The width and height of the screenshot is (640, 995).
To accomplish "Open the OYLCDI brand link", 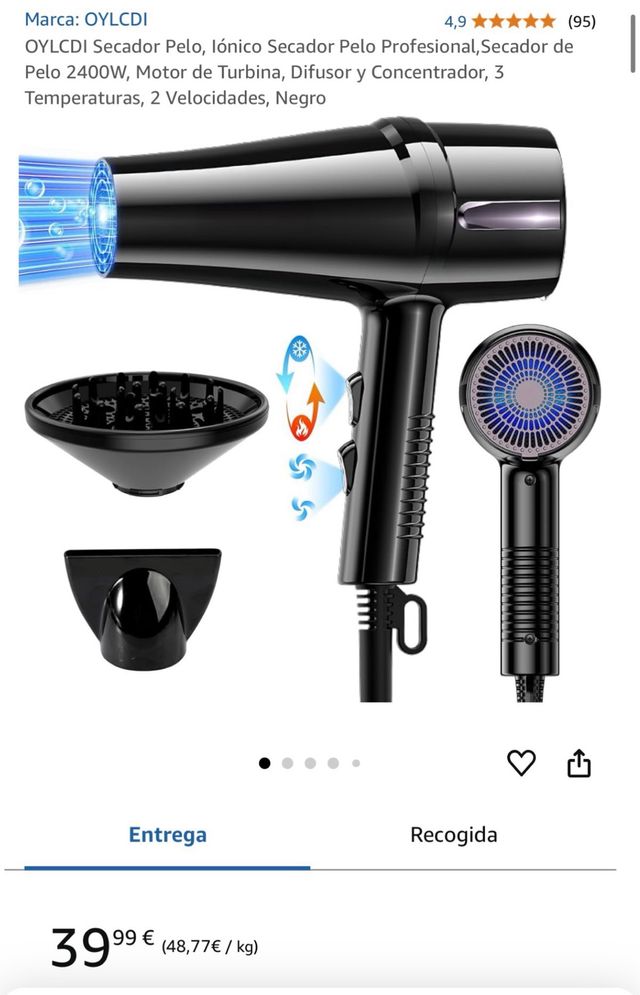I will pos(86,19).
